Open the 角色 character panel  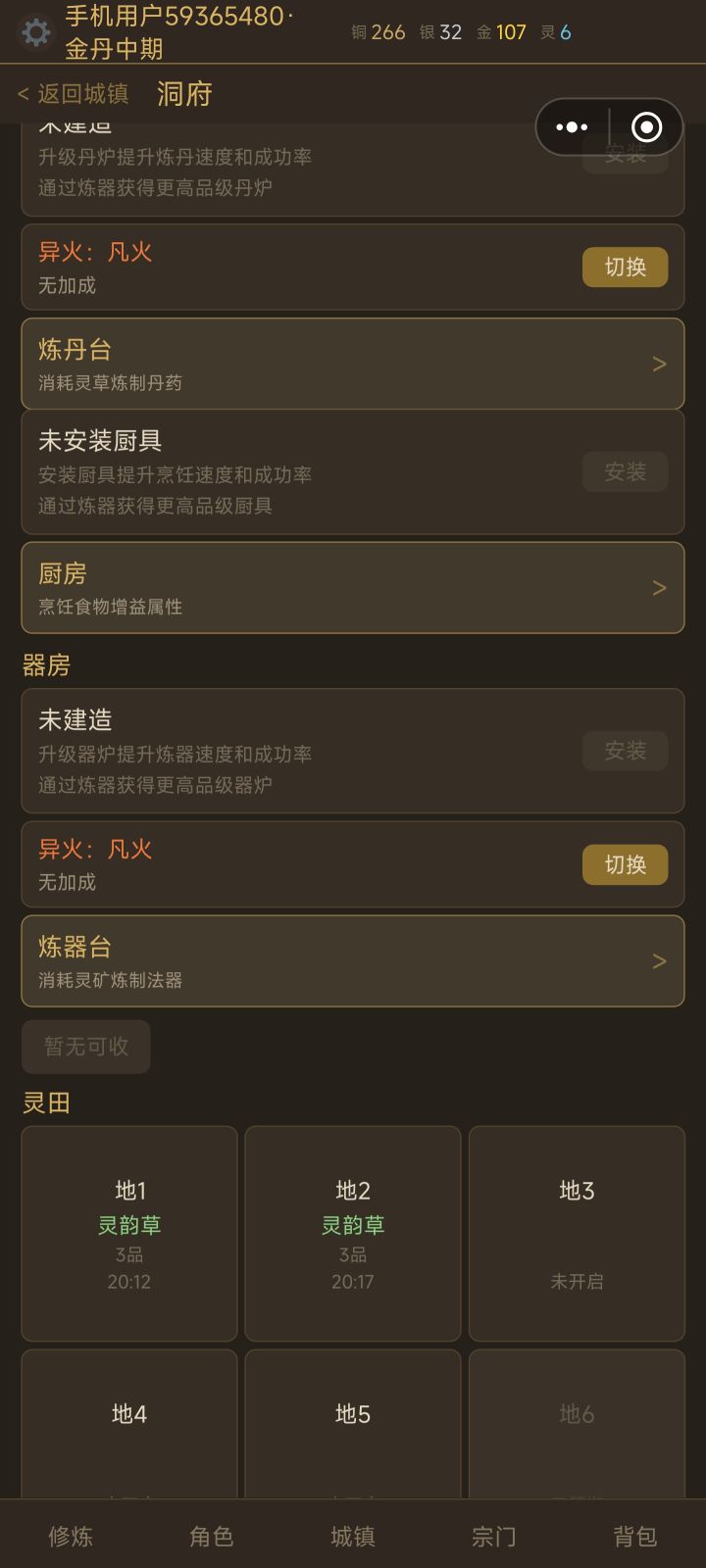211,1539
